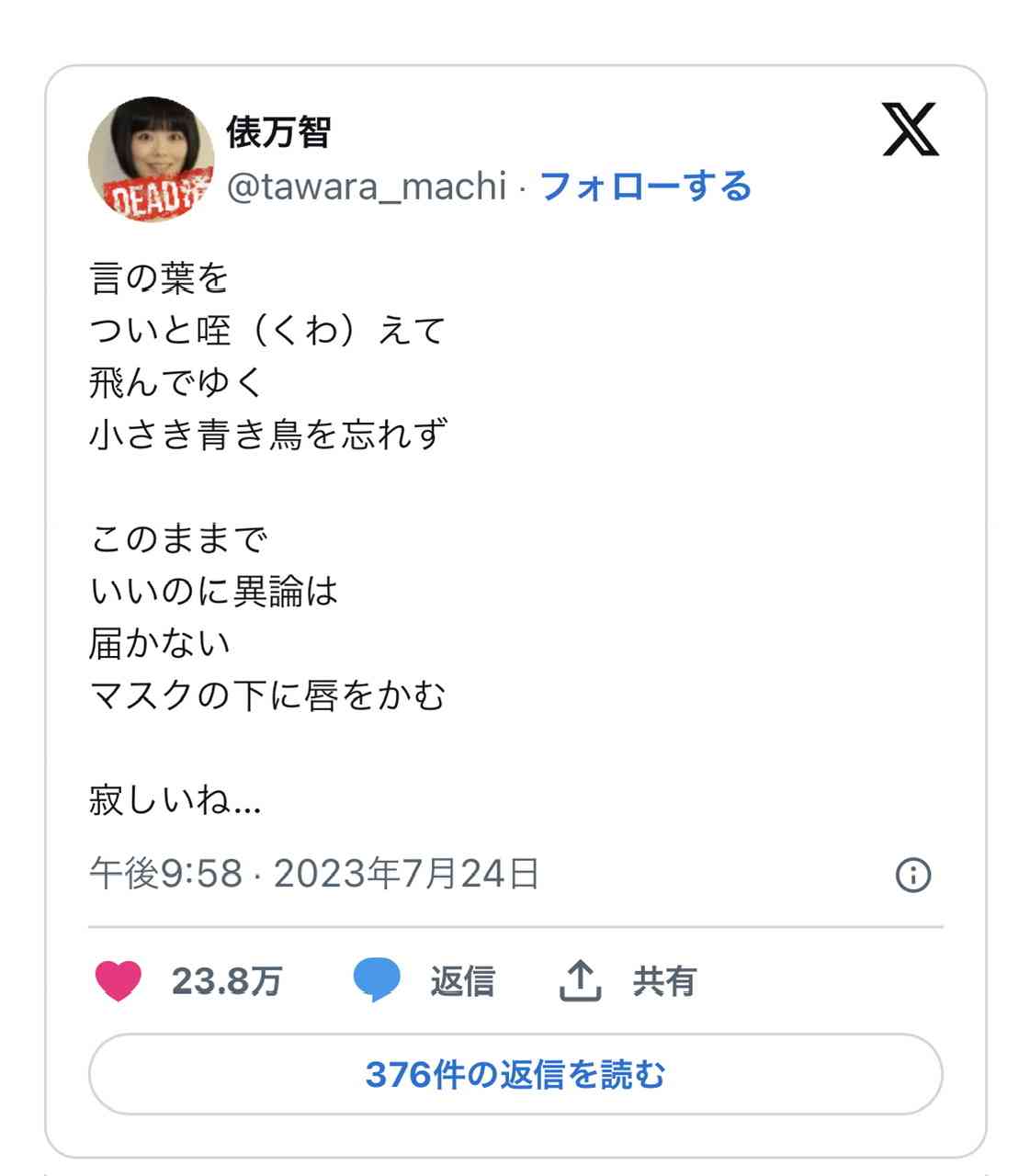Follow the account via フォローする
Image resolution: width=1030 pixels, height=1176 pixels.
click(x=646, y=187)
